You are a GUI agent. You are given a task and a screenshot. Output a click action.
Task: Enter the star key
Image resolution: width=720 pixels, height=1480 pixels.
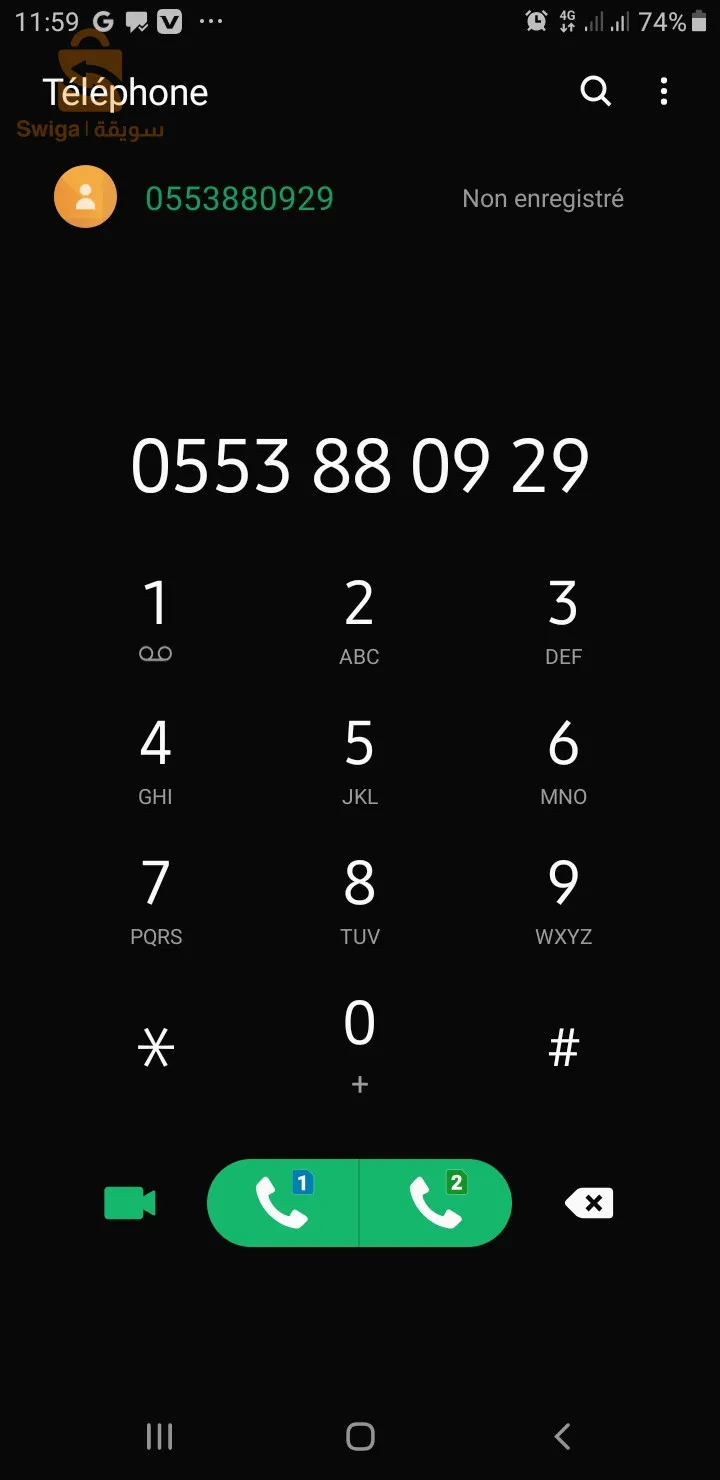(x=156, y=1048)
